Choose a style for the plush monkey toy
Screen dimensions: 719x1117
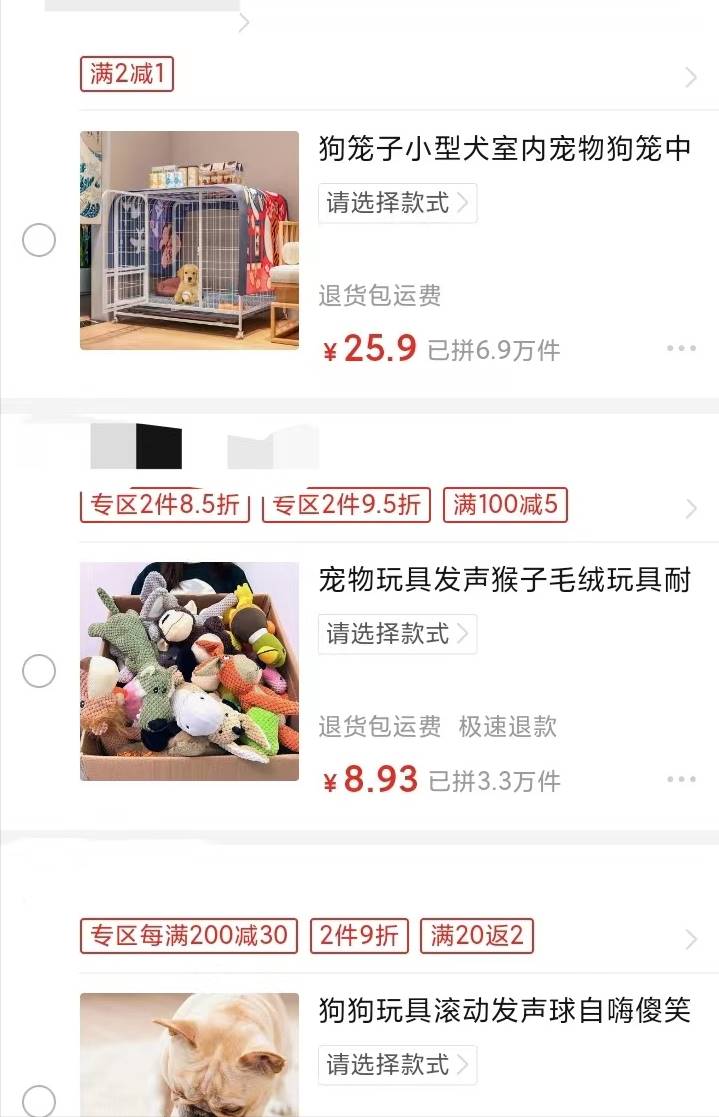pos(397,634)
